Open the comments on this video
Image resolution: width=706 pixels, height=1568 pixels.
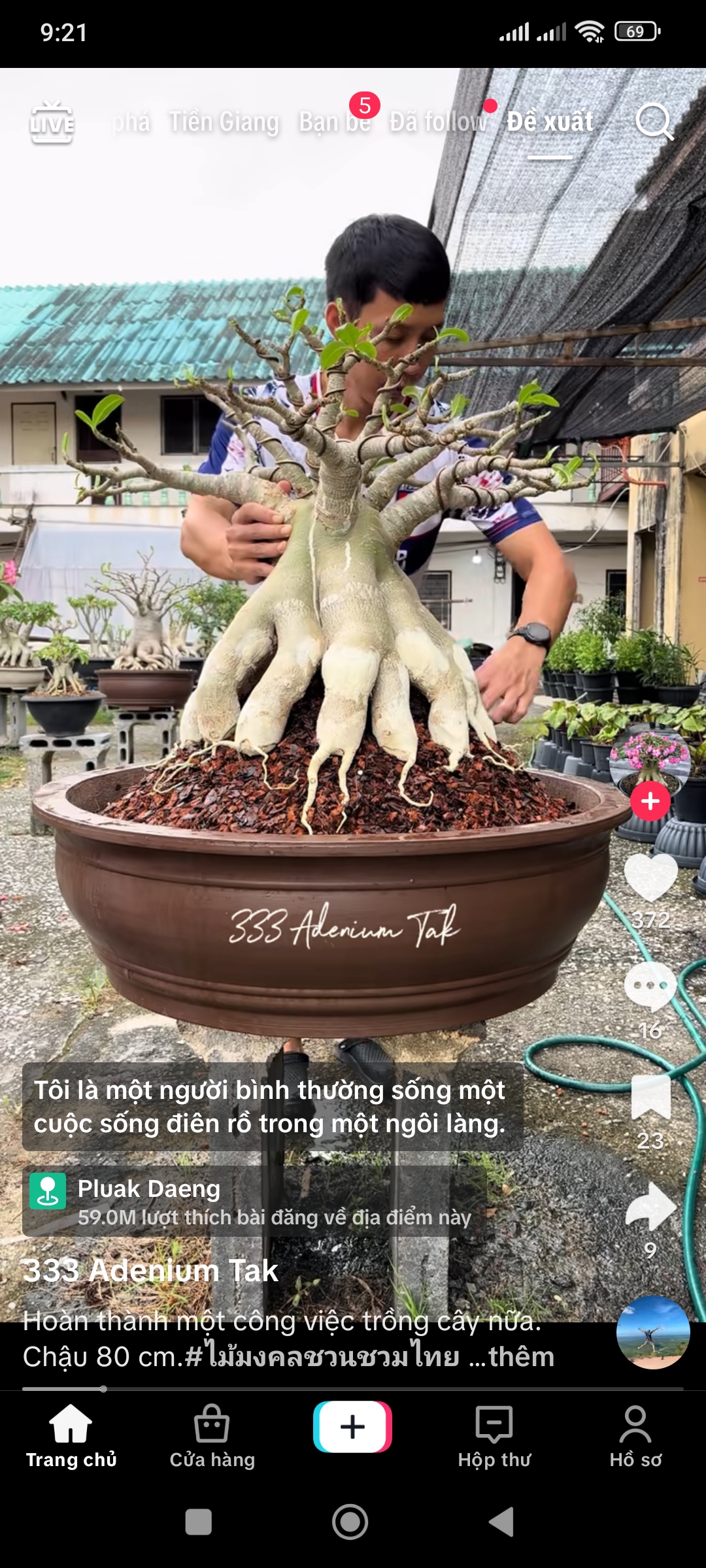650,987
